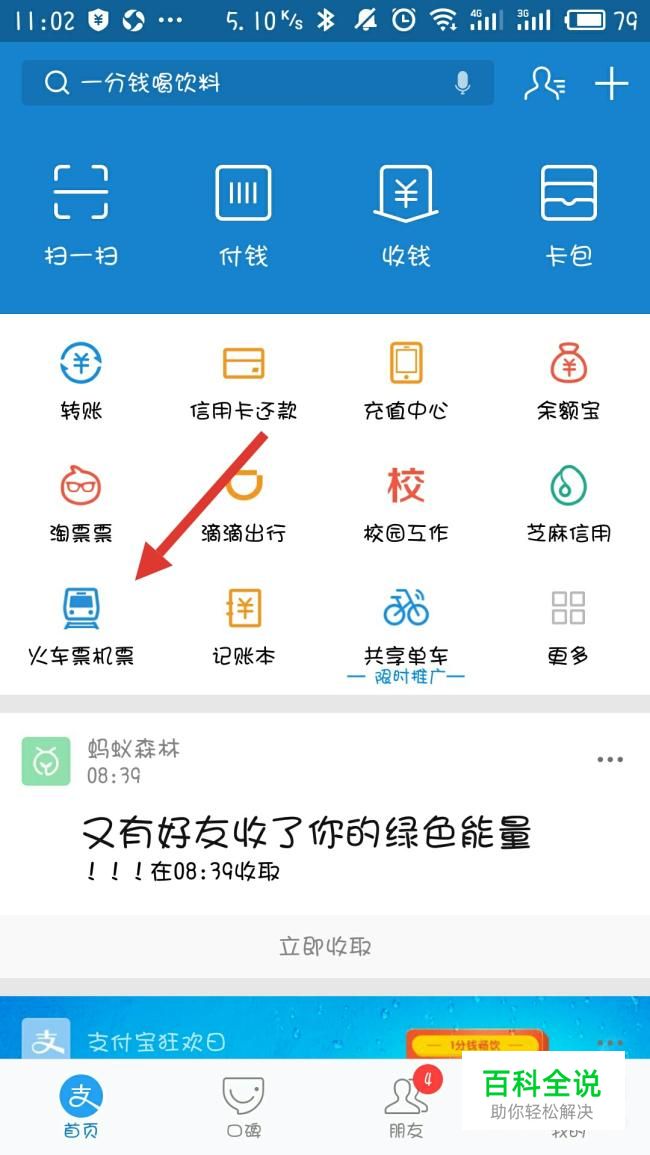Tap 立即收取 on the 蚂蚁森林 card
650x1155 pixels.
(x=325, y=946)
